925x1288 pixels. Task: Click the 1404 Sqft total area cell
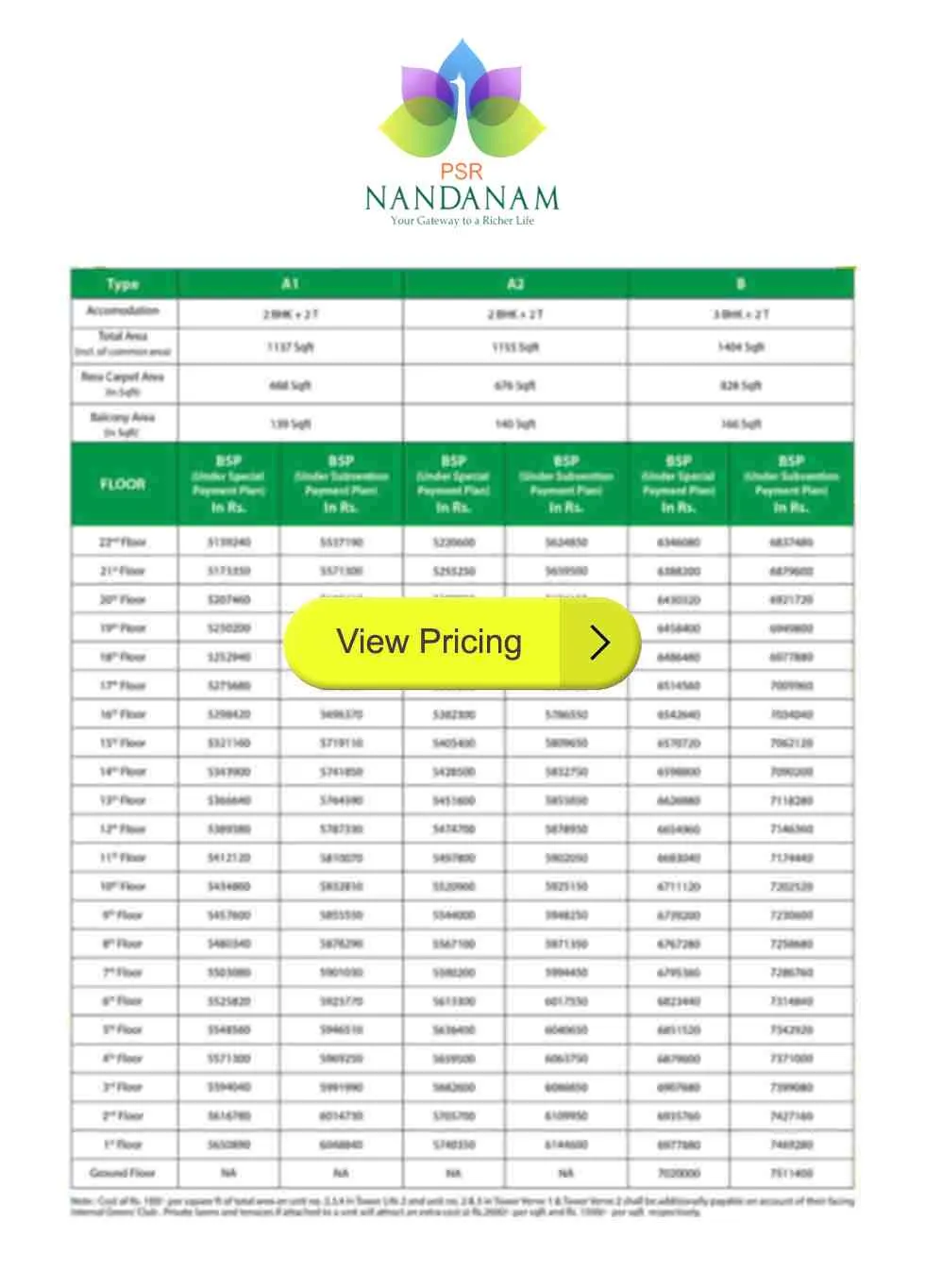pos(740,345)
